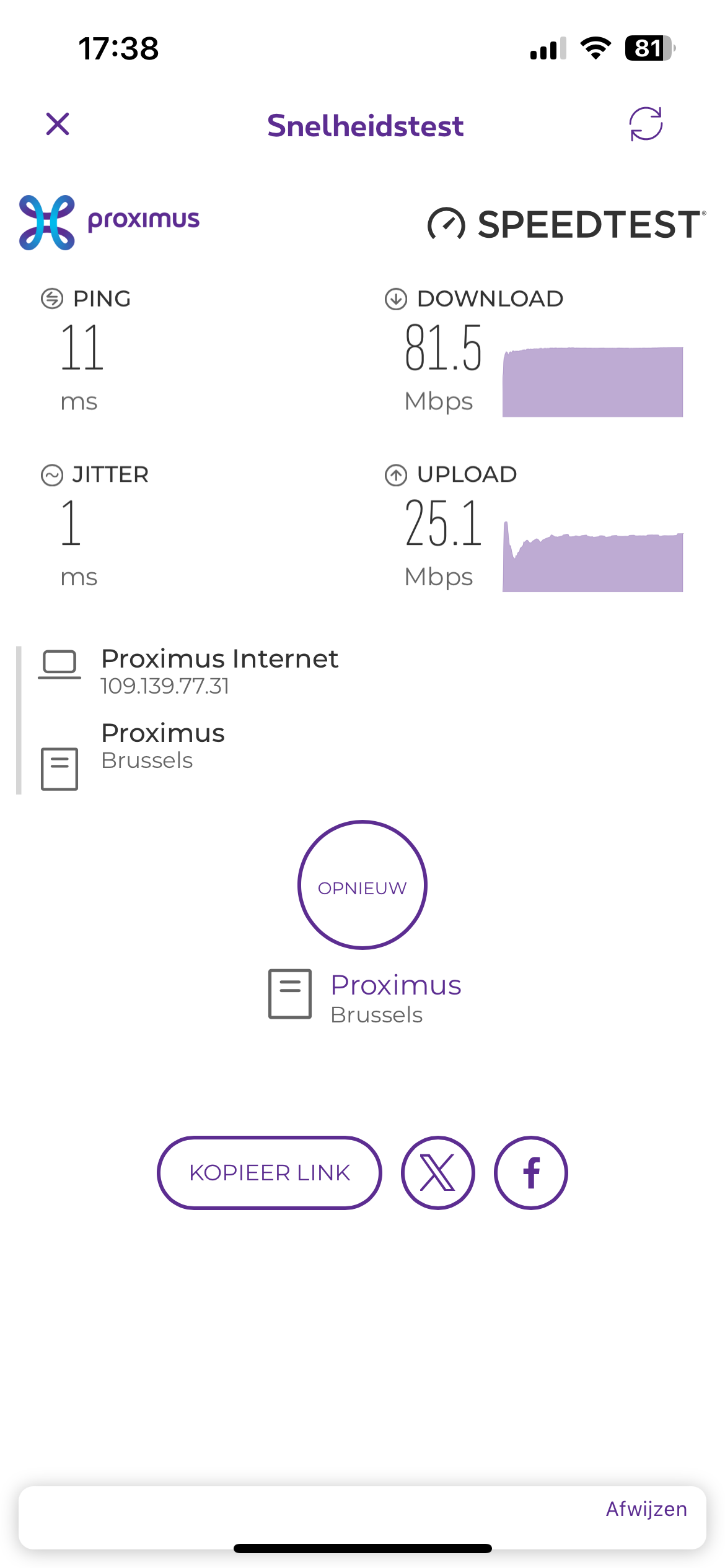This screenshot has height=1568, width=725.
Task: Share the result on X
Action: (x=438, y=1172)
